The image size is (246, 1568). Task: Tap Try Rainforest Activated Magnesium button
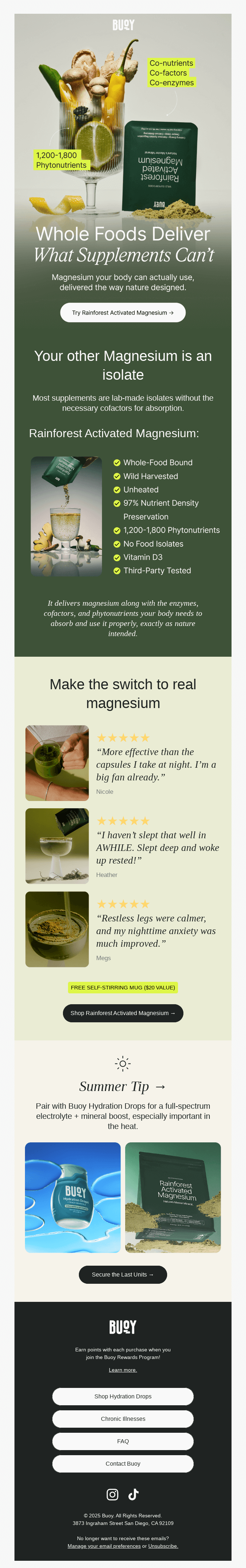pyautogui.click(x=122, y=312)
